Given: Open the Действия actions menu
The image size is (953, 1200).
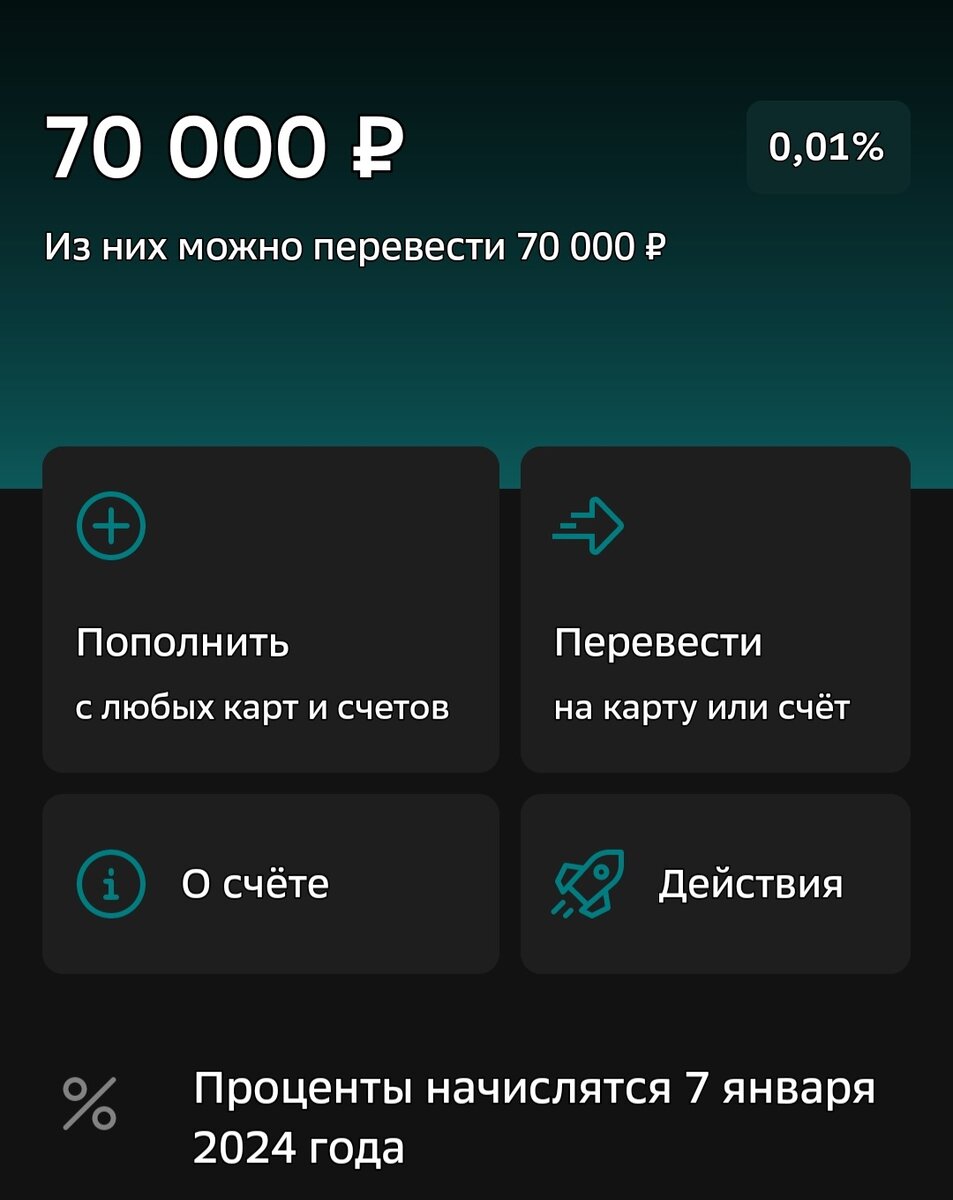Looking at the screenshot, I should tap(716, 882).
